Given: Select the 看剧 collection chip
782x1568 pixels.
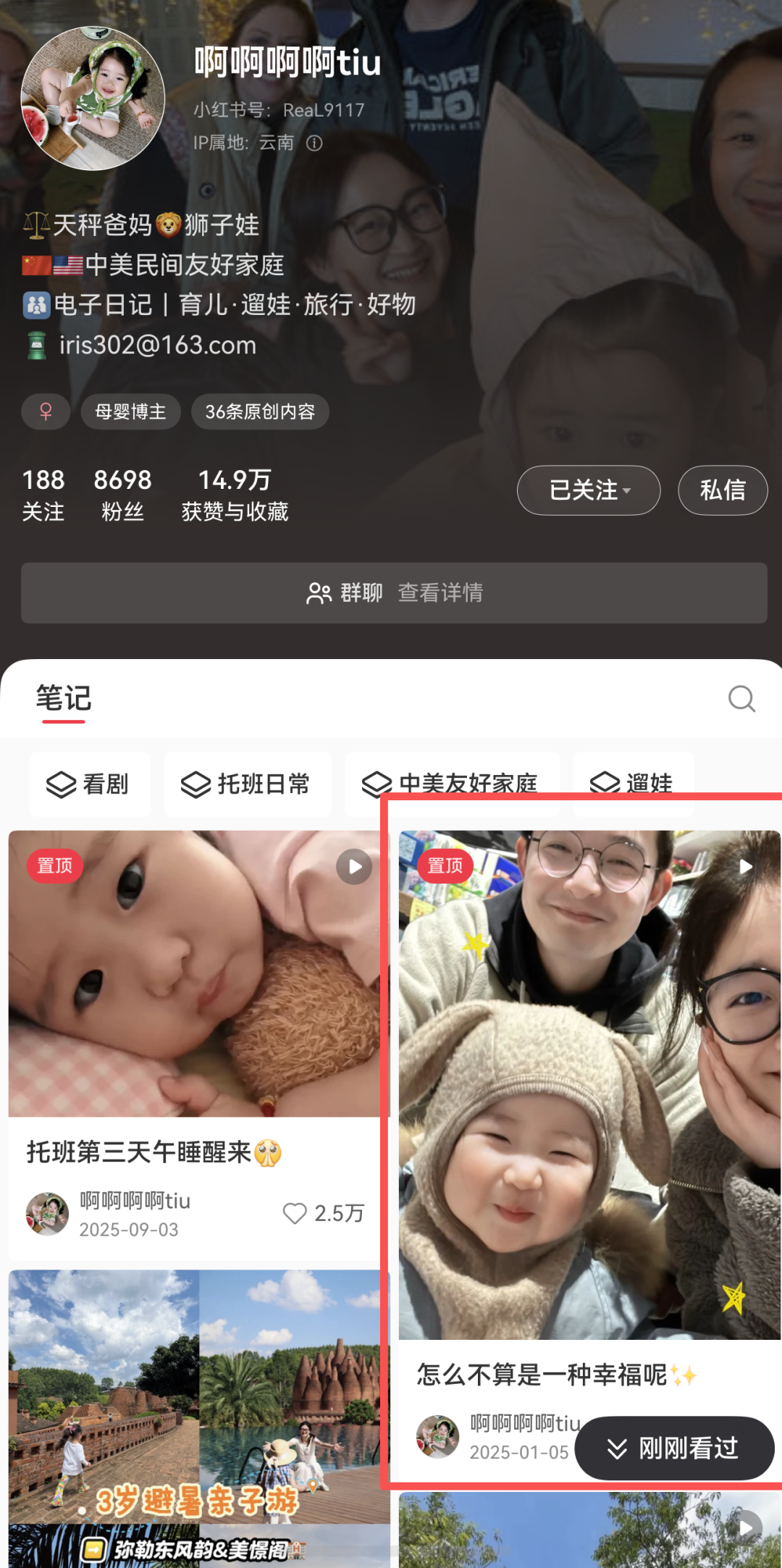Looking at the screenshot, I should (x=90, y=784).
